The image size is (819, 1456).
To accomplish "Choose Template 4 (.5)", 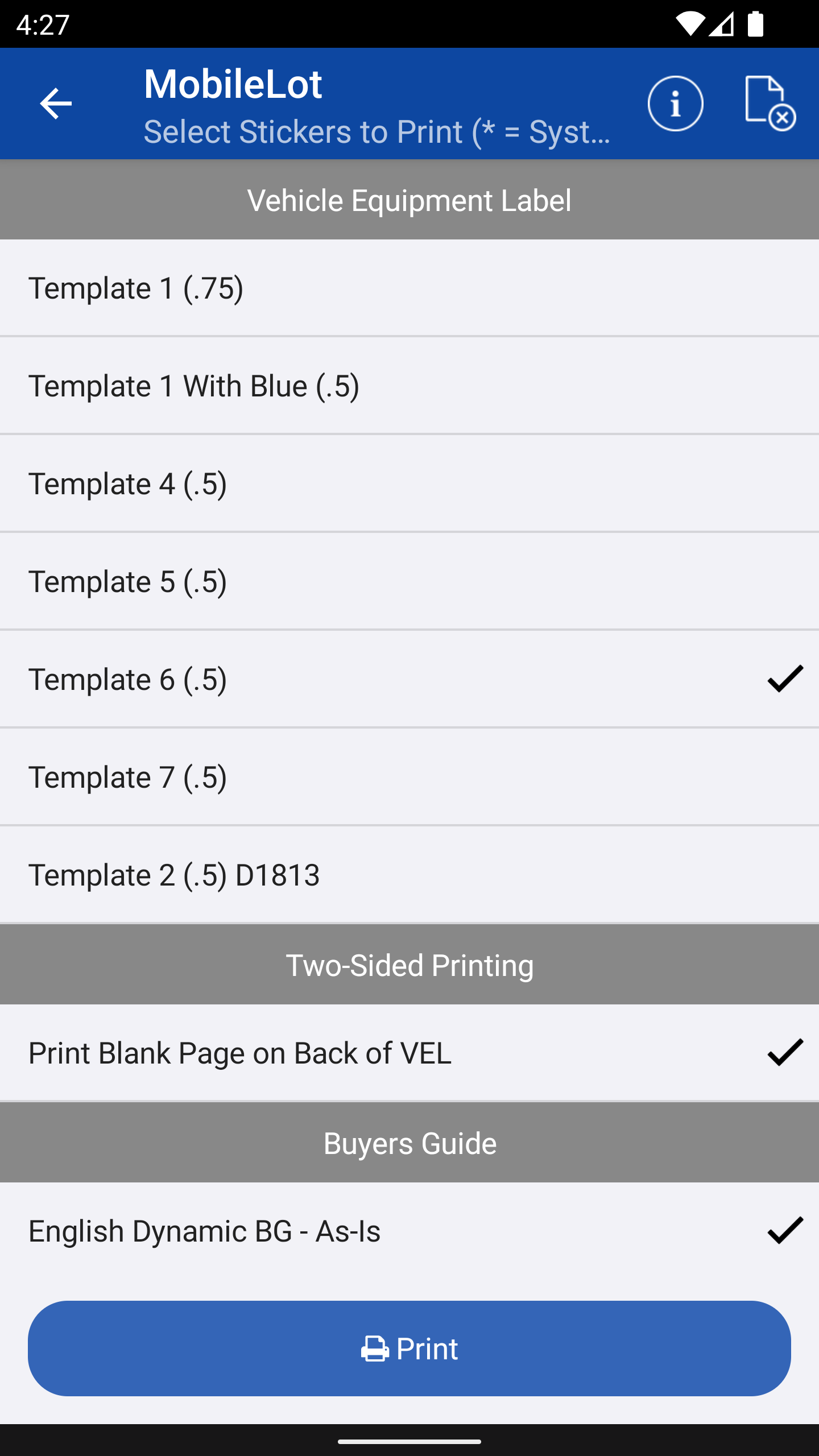I will (409, 483).
